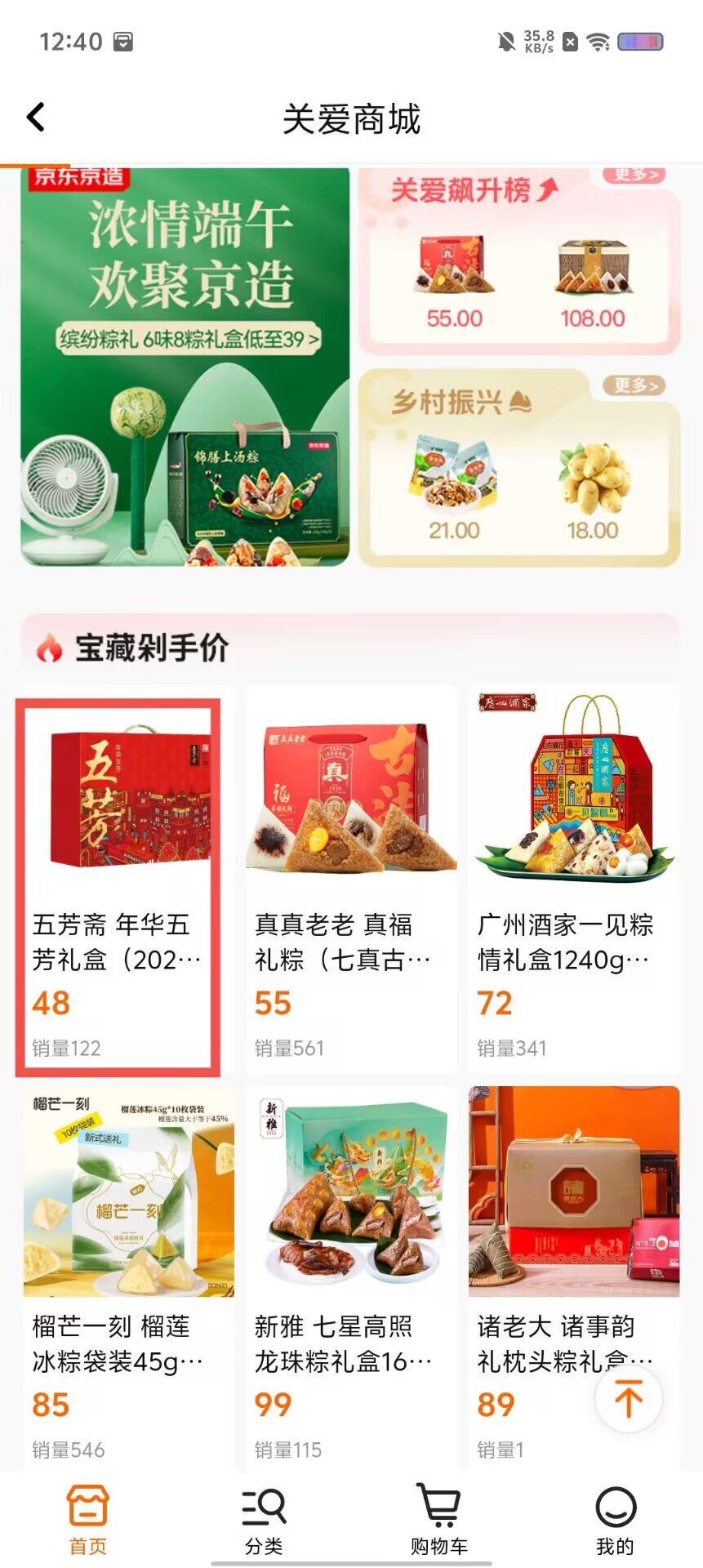Screen dimensions: 703x1568
Task: Jump back to top with the arrow button
Action: point(628,1398)
